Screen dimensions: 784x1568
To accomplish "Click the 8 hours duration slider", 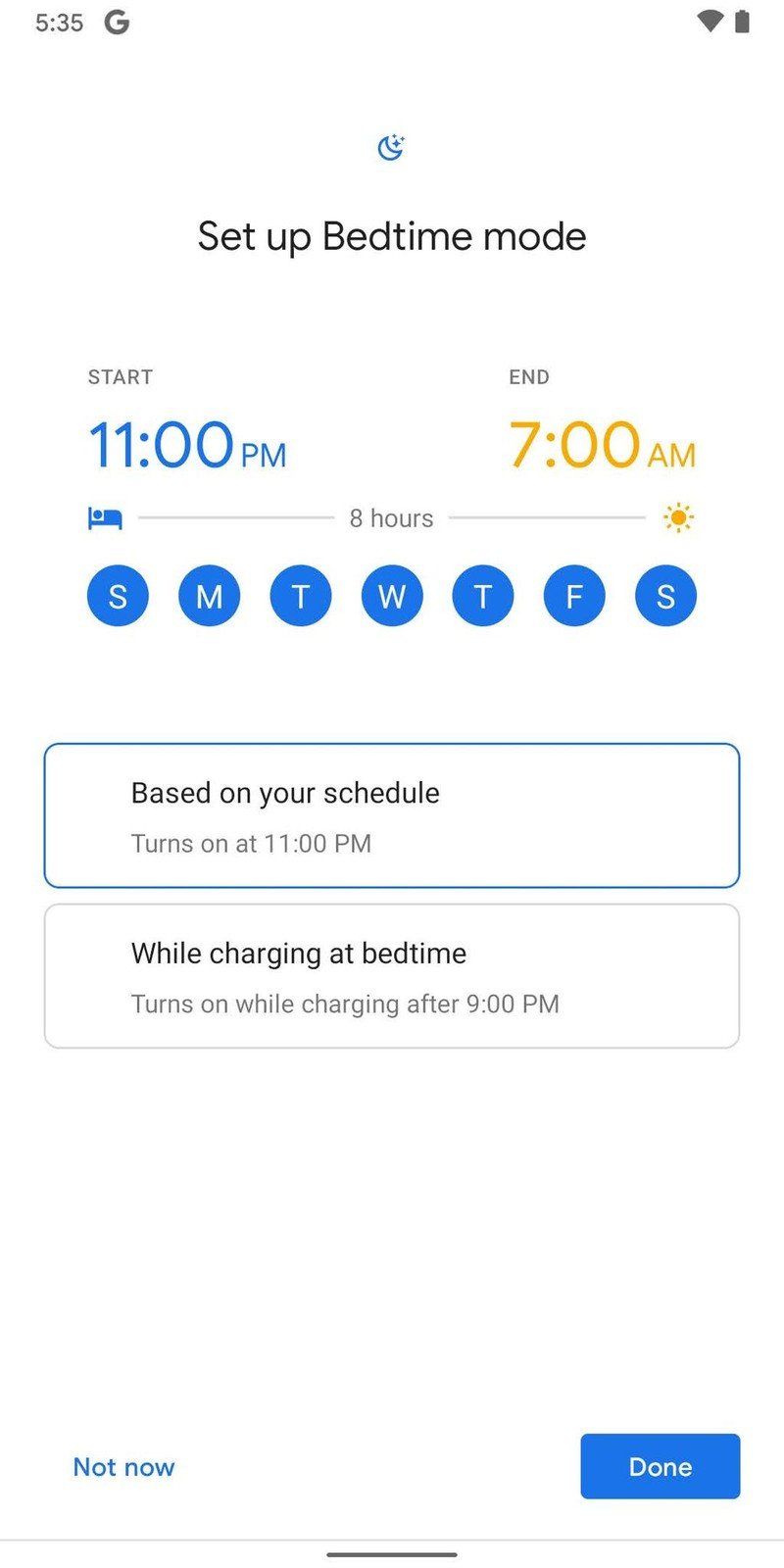I will click(x=391, y=517).
